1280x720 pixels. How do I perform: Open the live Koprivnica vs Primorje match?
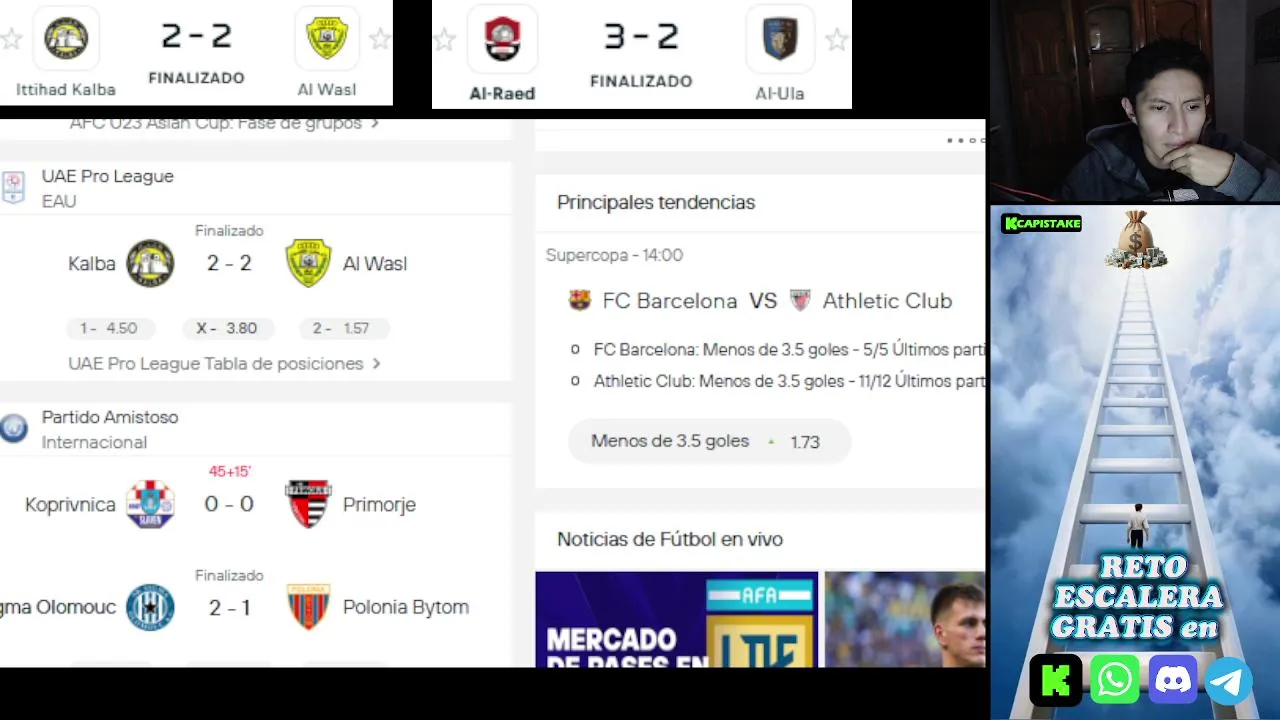tap(229, 504)
